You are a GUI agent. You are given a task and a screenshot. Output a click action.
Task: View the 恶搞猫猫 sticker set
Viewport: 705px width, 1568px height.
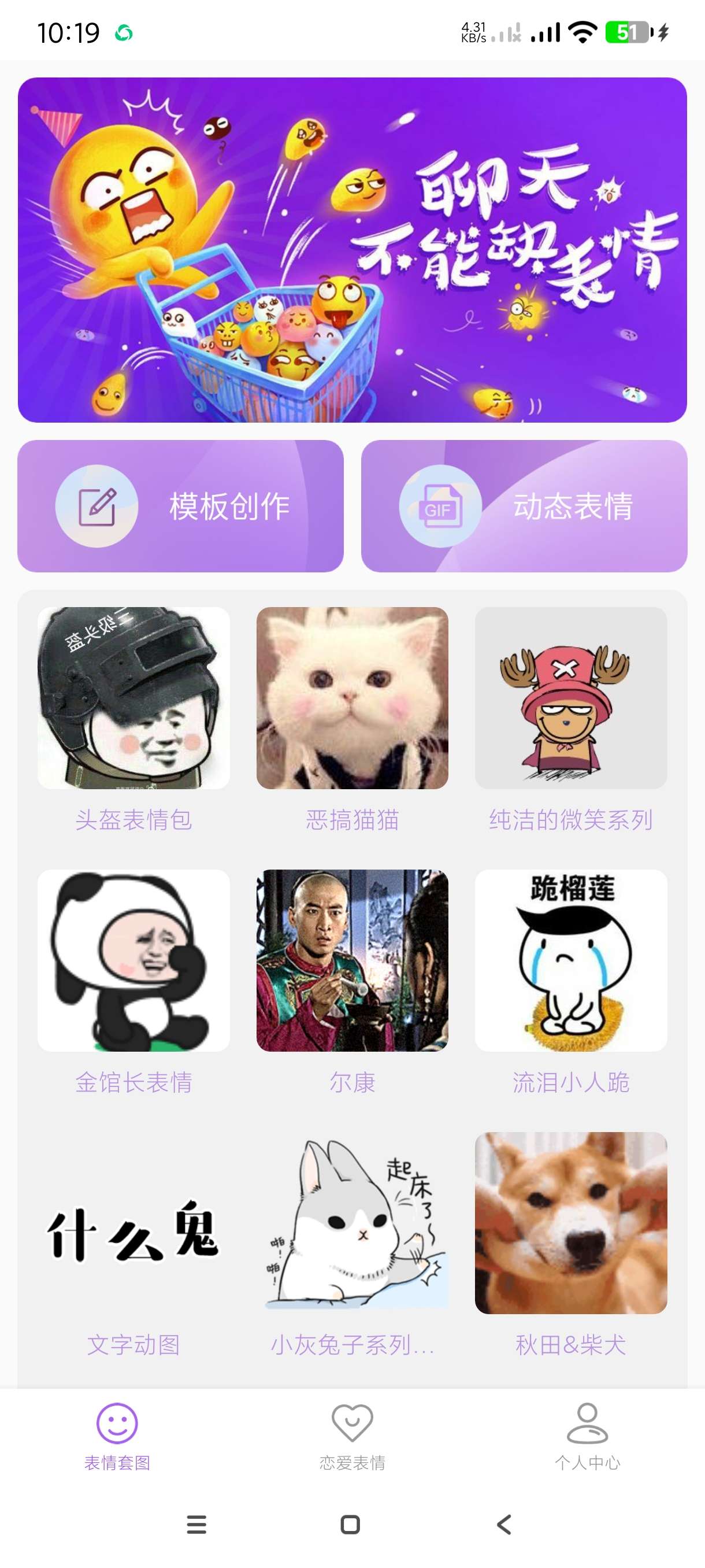(352, 698)
